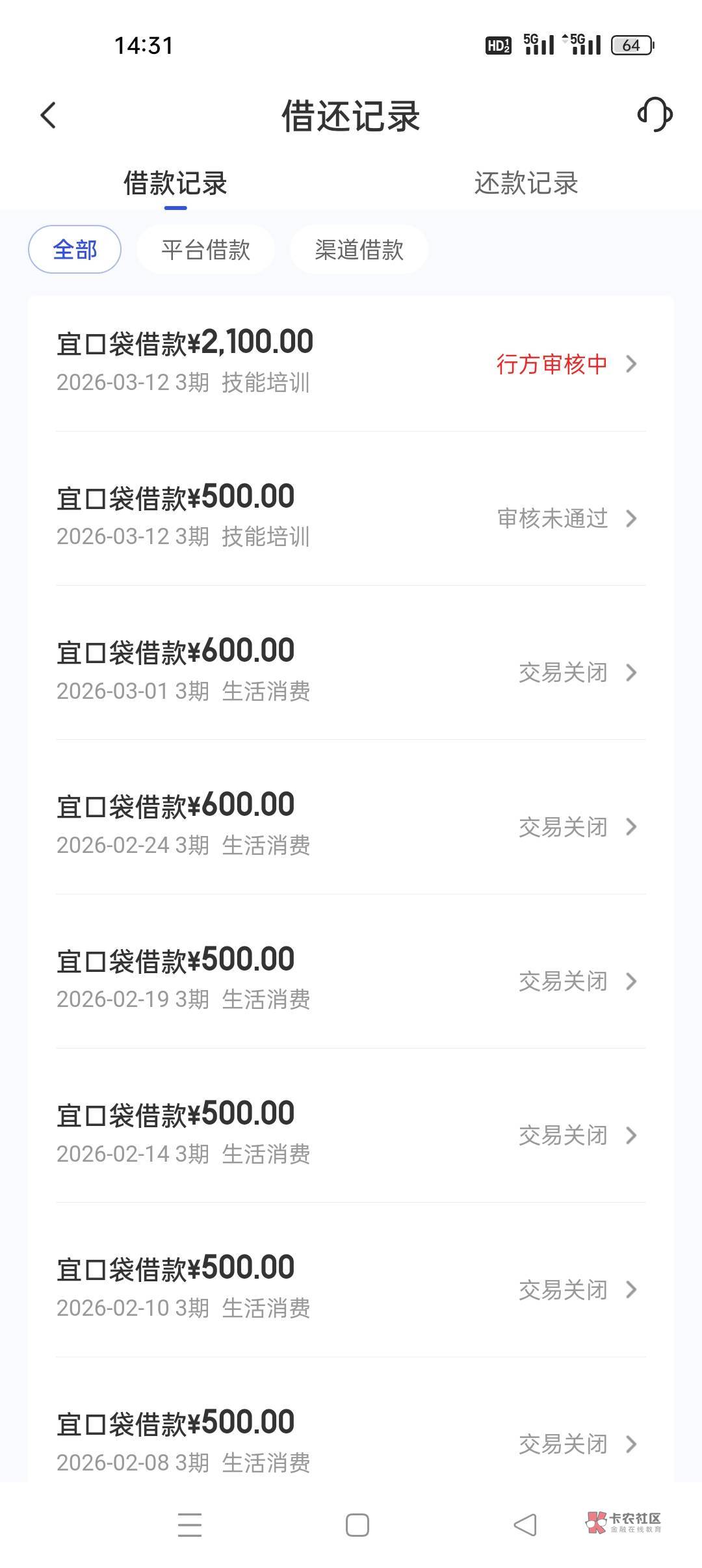View the 2026-03-01 ¥600.00 loan
Screen dimensions: 702x1568
351,672
